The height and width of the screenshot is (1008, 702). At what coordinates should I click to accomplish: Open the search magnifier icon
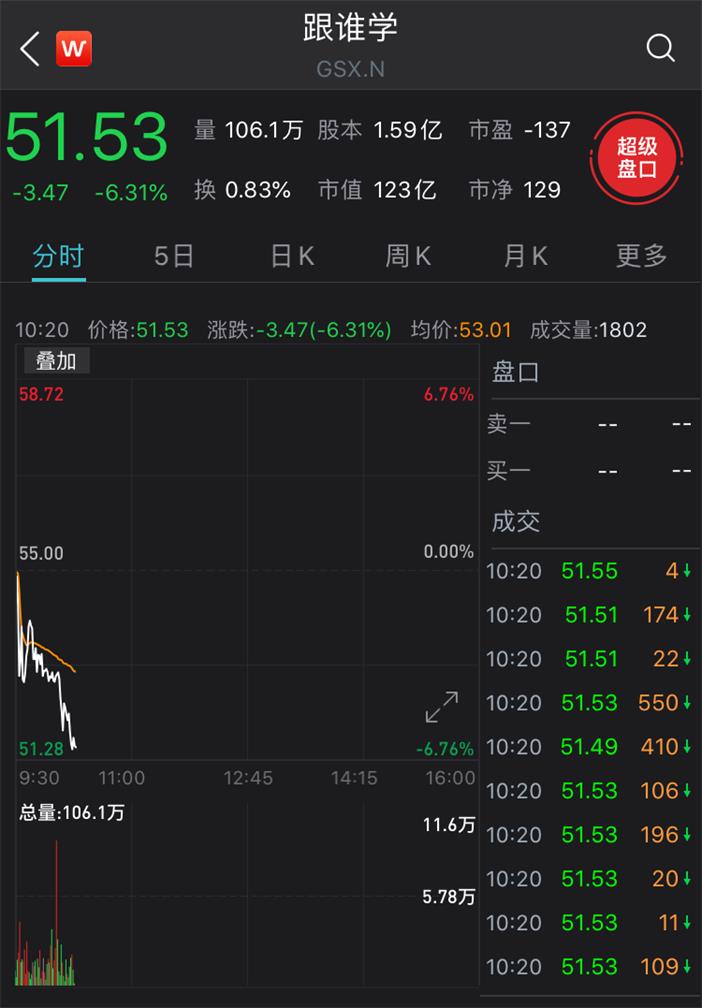tap(660, 48)
